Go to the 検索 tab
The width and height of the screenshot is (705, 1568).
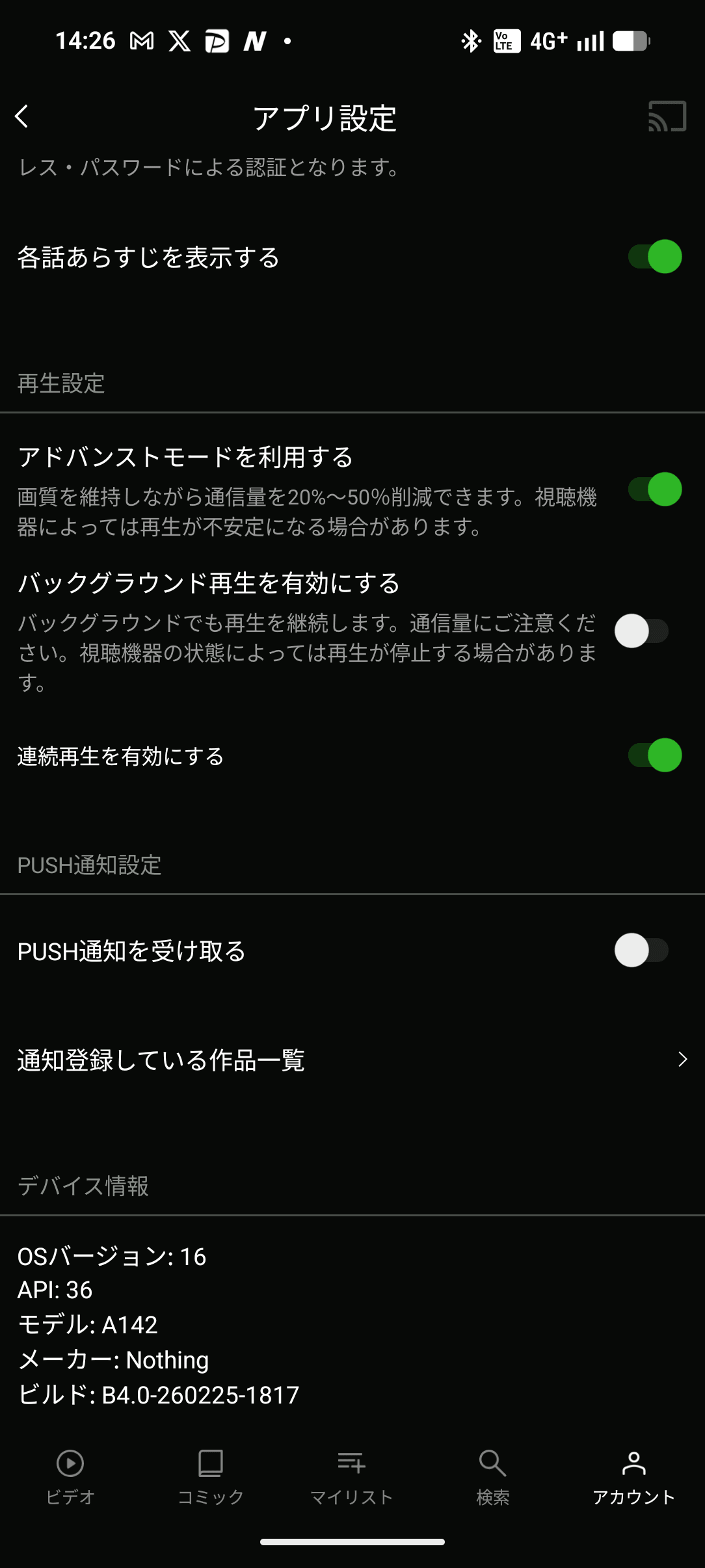pos(492,1477)
